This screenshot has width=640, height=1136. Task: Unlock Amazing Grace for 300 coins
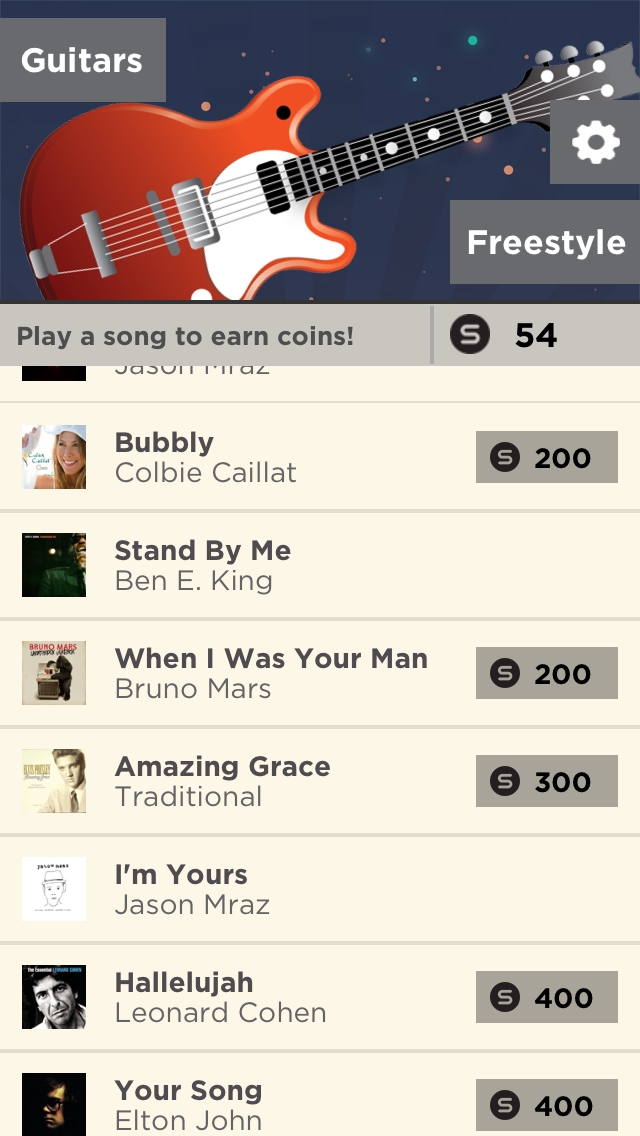[x=546, y=782]
